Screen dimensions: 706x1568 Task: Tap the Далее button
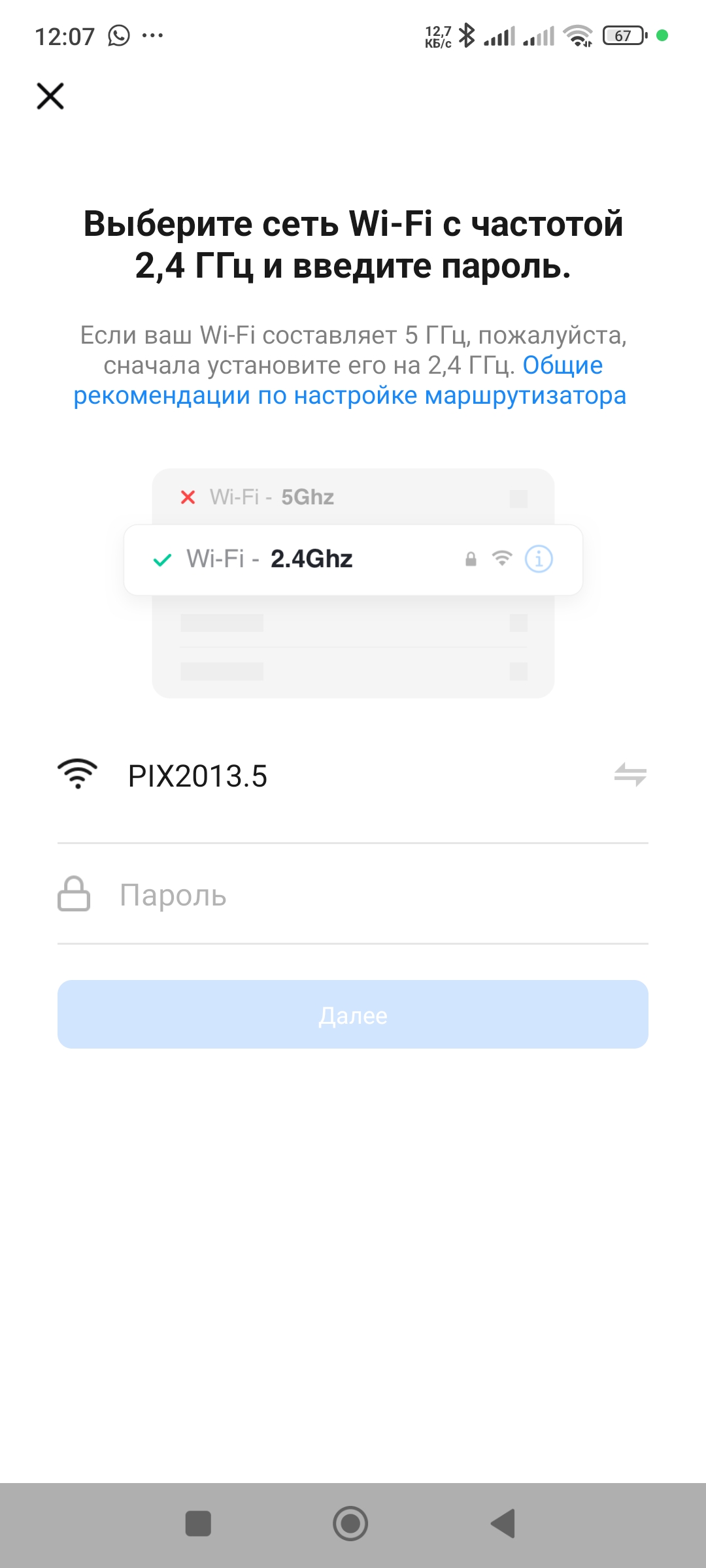pos(353,1015)
